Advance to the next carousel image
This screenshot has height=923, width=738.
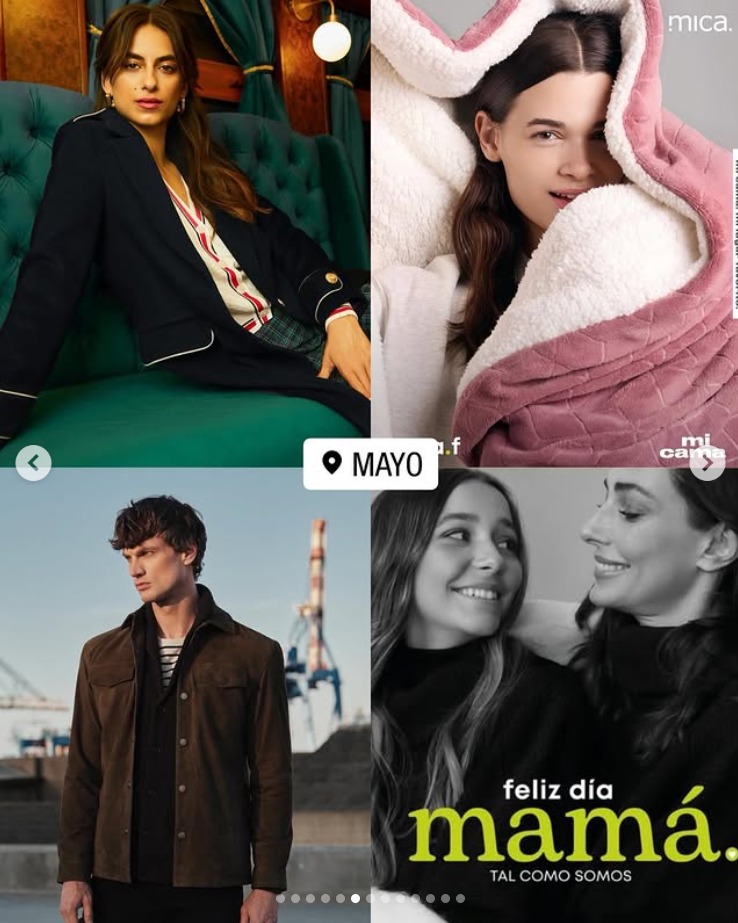click(707, 463)
